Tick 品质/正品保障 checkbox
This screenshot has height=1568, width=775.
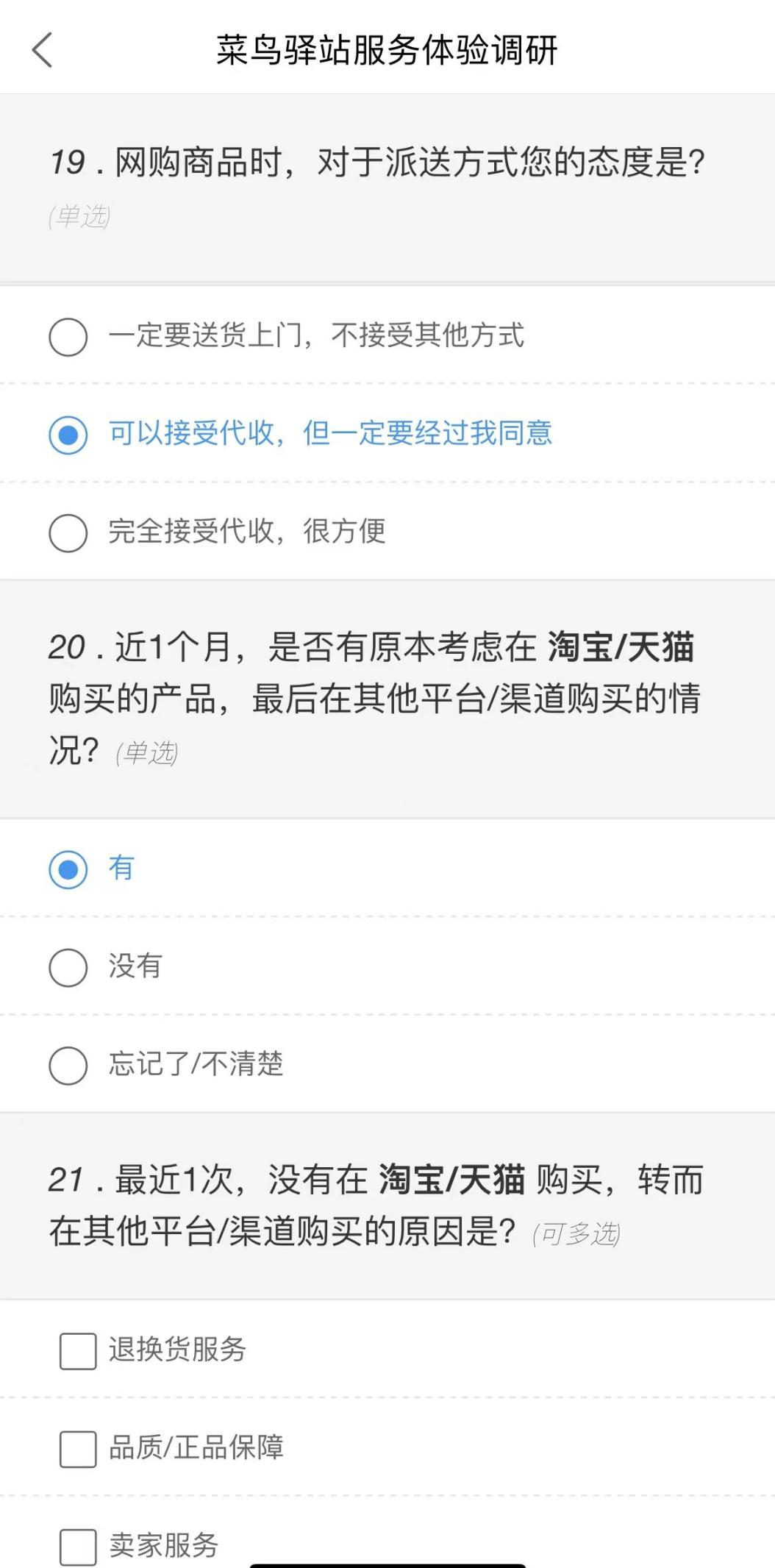pos(78,1449)
